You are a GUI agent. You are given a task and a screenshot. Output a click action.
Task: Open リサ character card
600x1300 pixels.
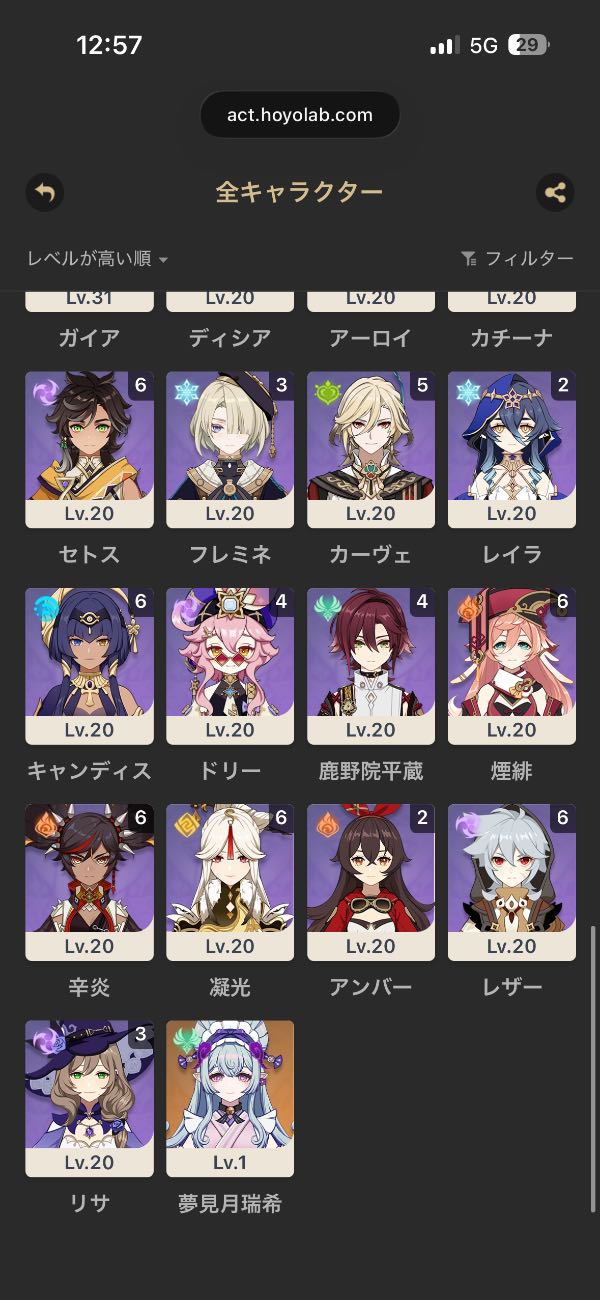click(x=90, y=1098)
